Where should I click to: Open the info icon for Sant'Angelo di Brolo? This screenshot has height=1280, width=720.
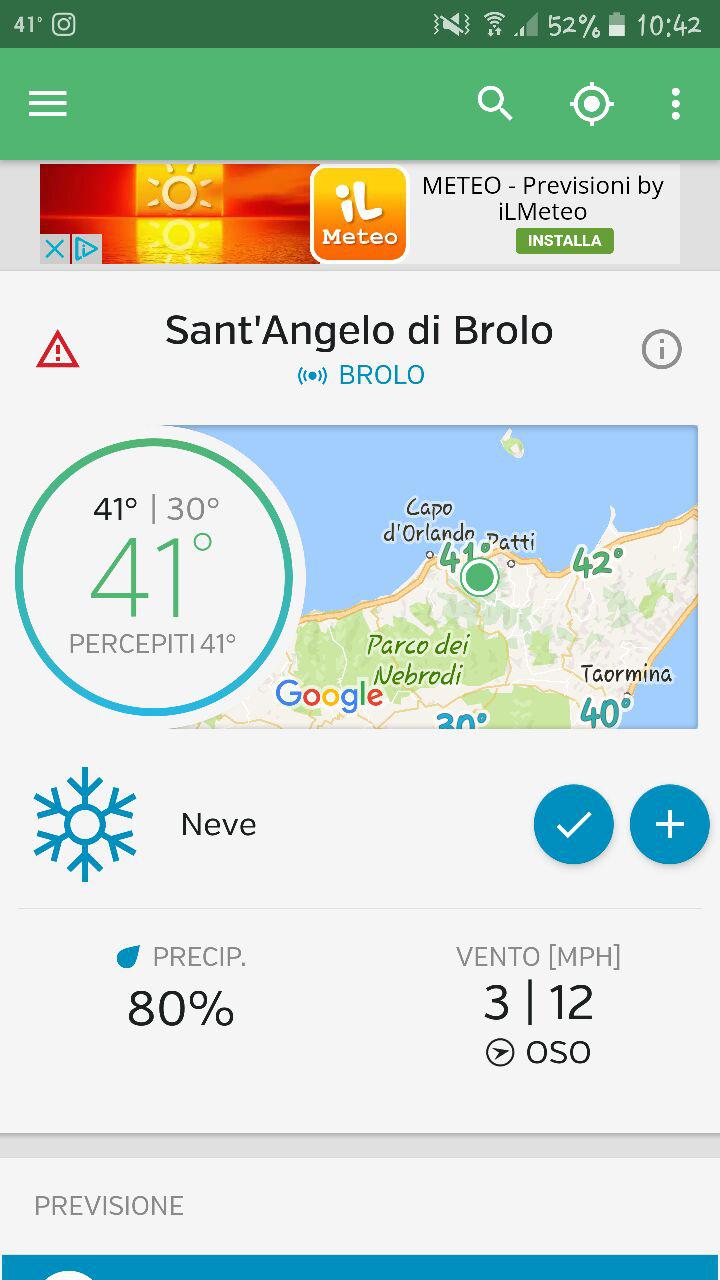click(x=661, y=350)
